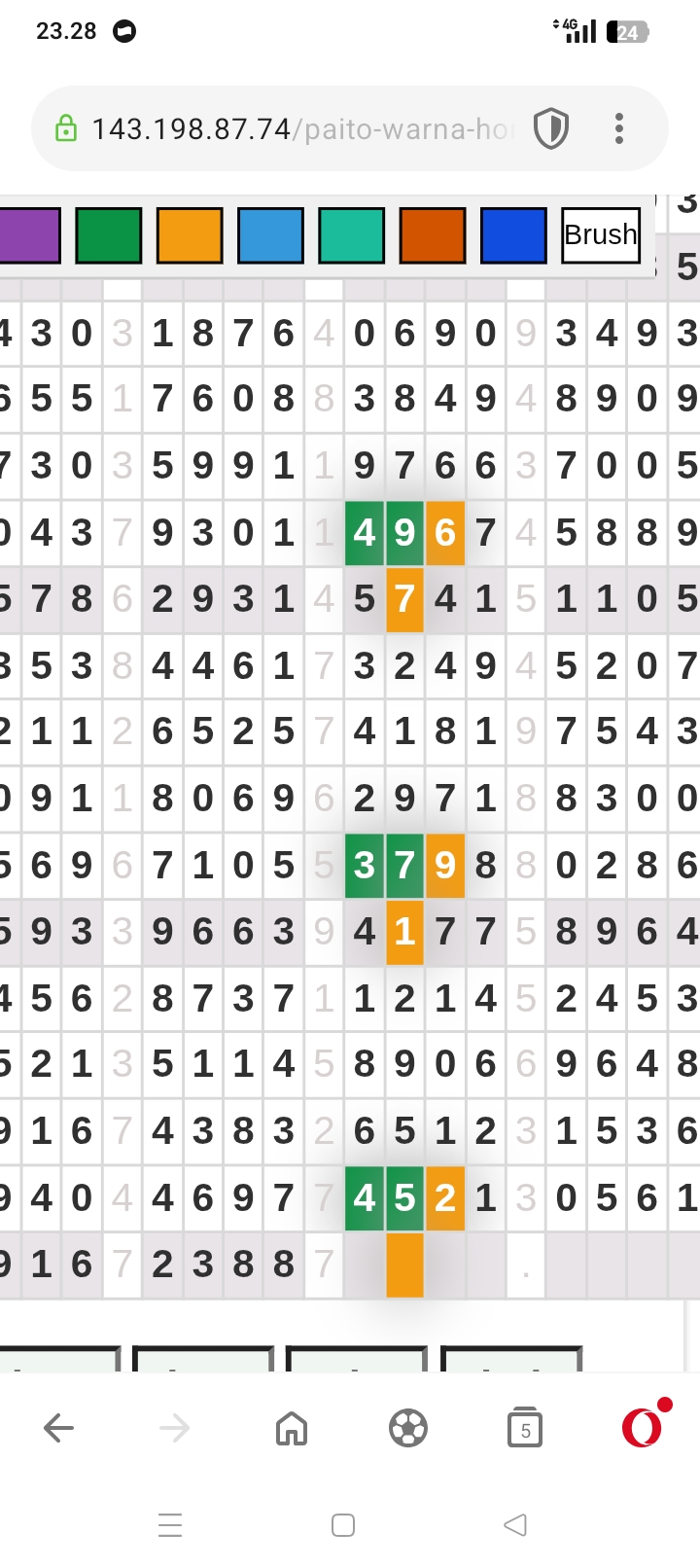This screenshot has width=700, height=1568.
Task: Select the light blue color swatch
Action: pyautogui.click(x=270, y=235)
